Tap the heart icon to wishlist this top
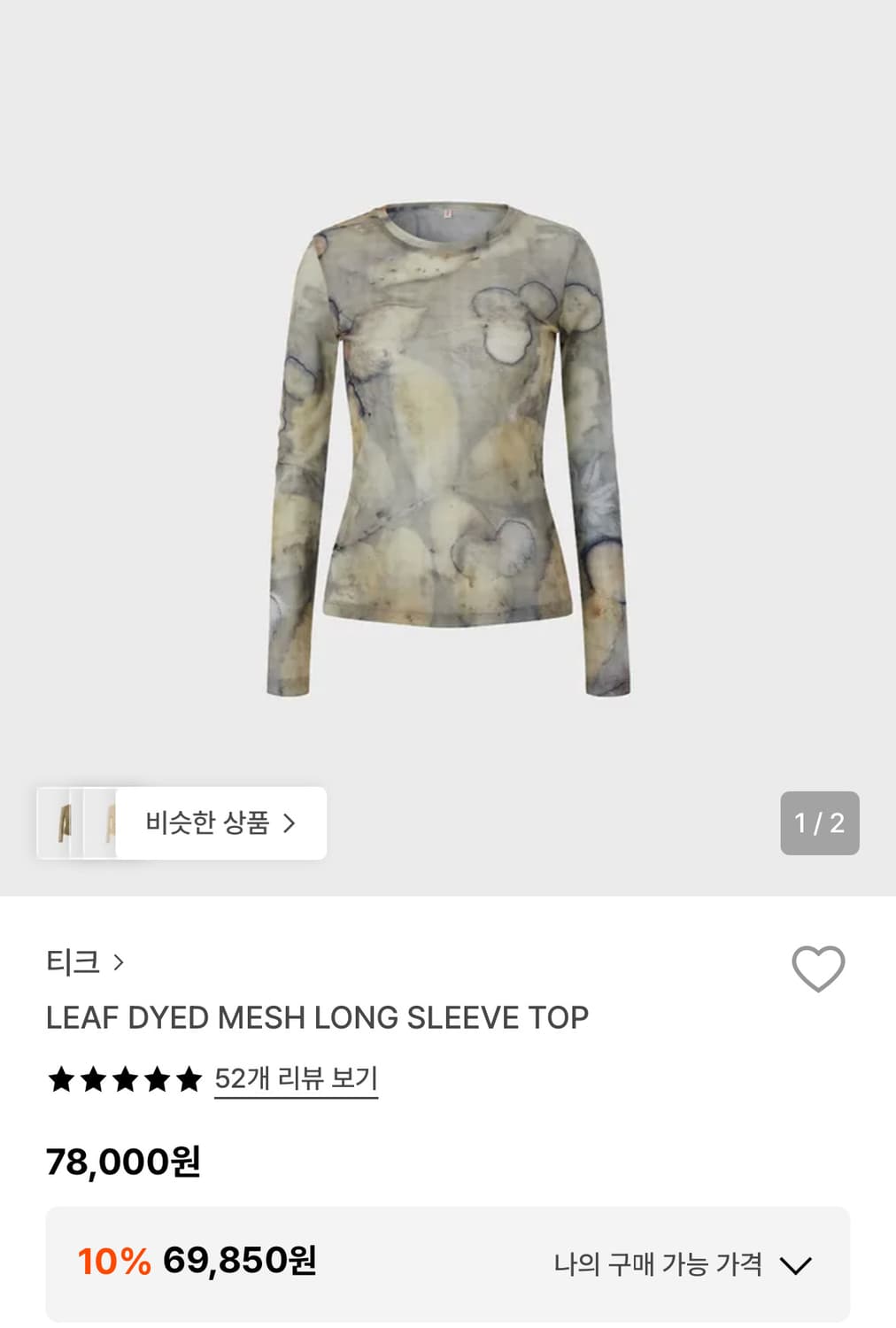Viewport: 896px width, 1328px height. coord(816,970)
